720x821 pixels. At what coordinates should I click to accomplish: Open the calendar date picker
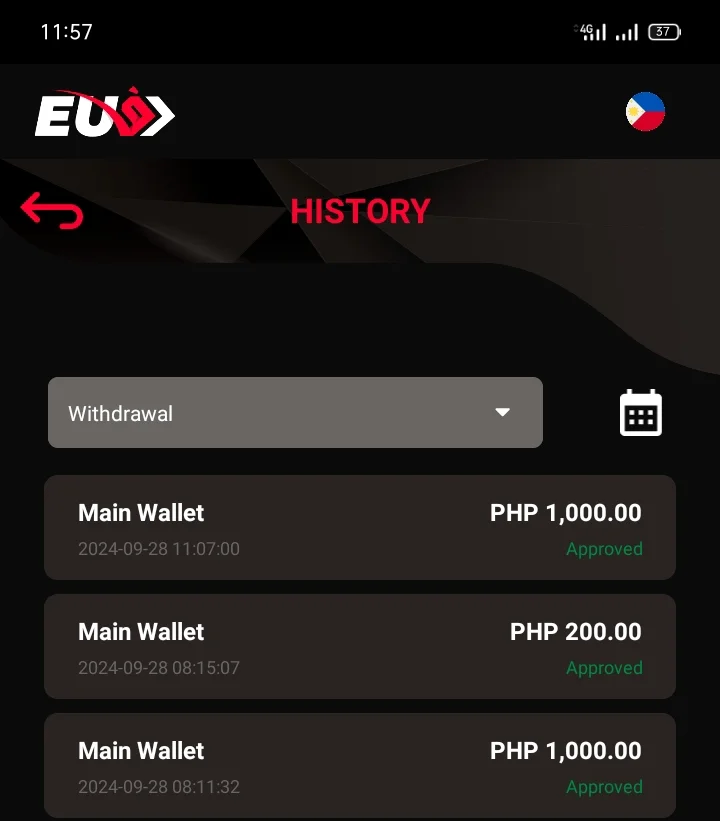pos(641,412)
